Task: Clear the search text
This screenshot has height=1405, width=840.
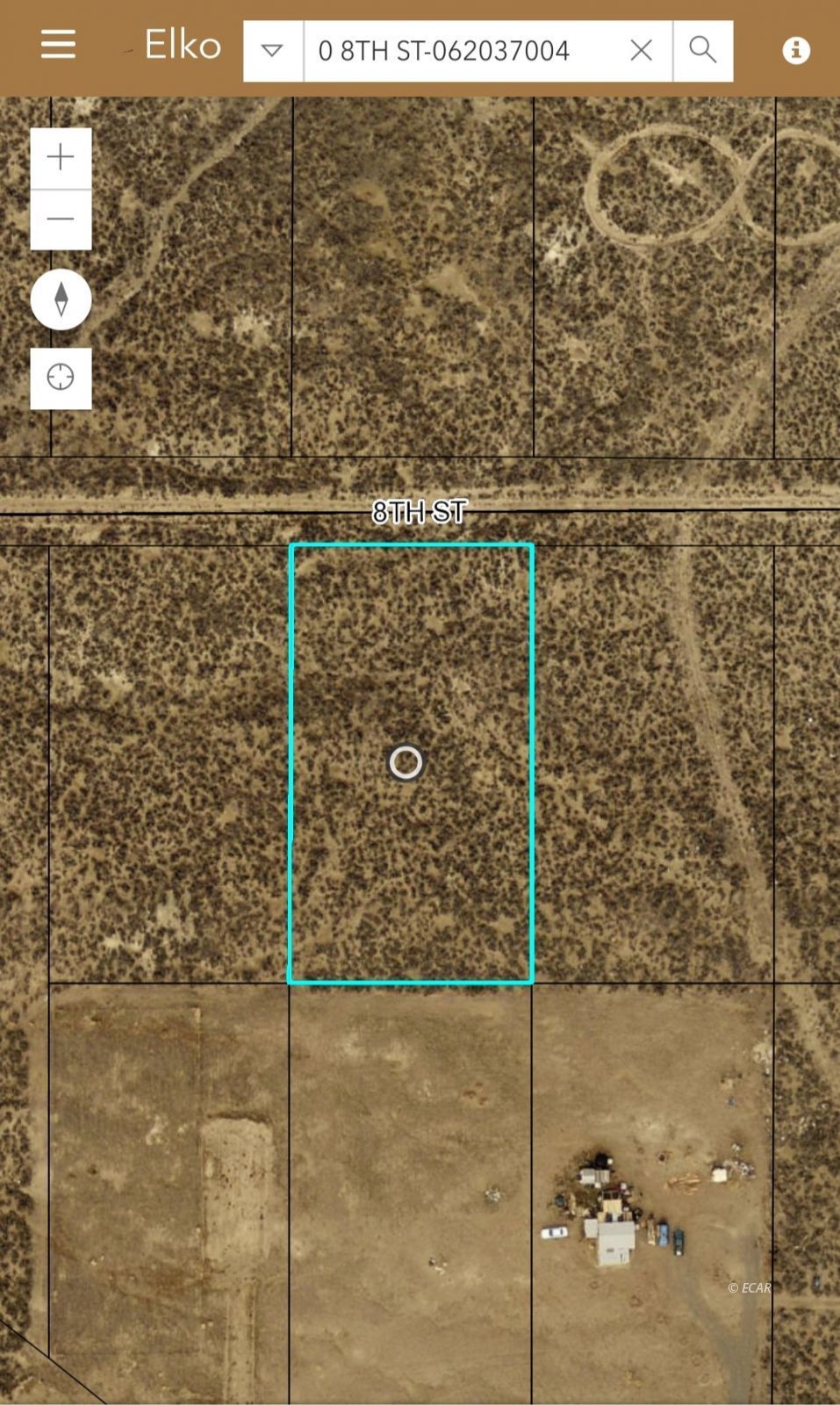Action: tap(642, 51)
